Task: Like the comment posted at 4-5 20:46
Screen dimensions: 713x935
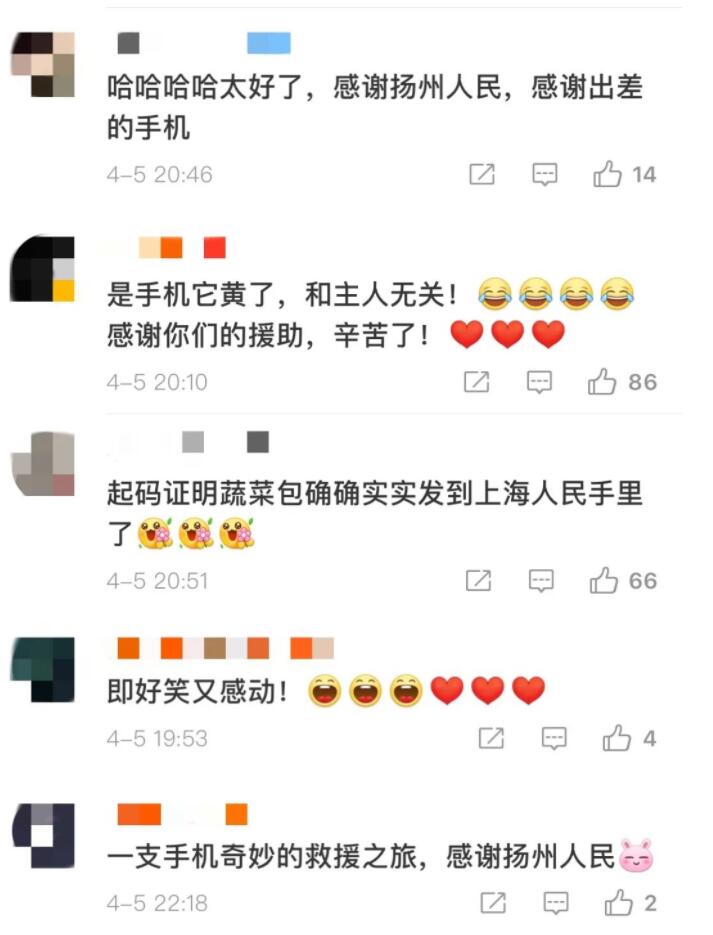Action: (607, 175)
